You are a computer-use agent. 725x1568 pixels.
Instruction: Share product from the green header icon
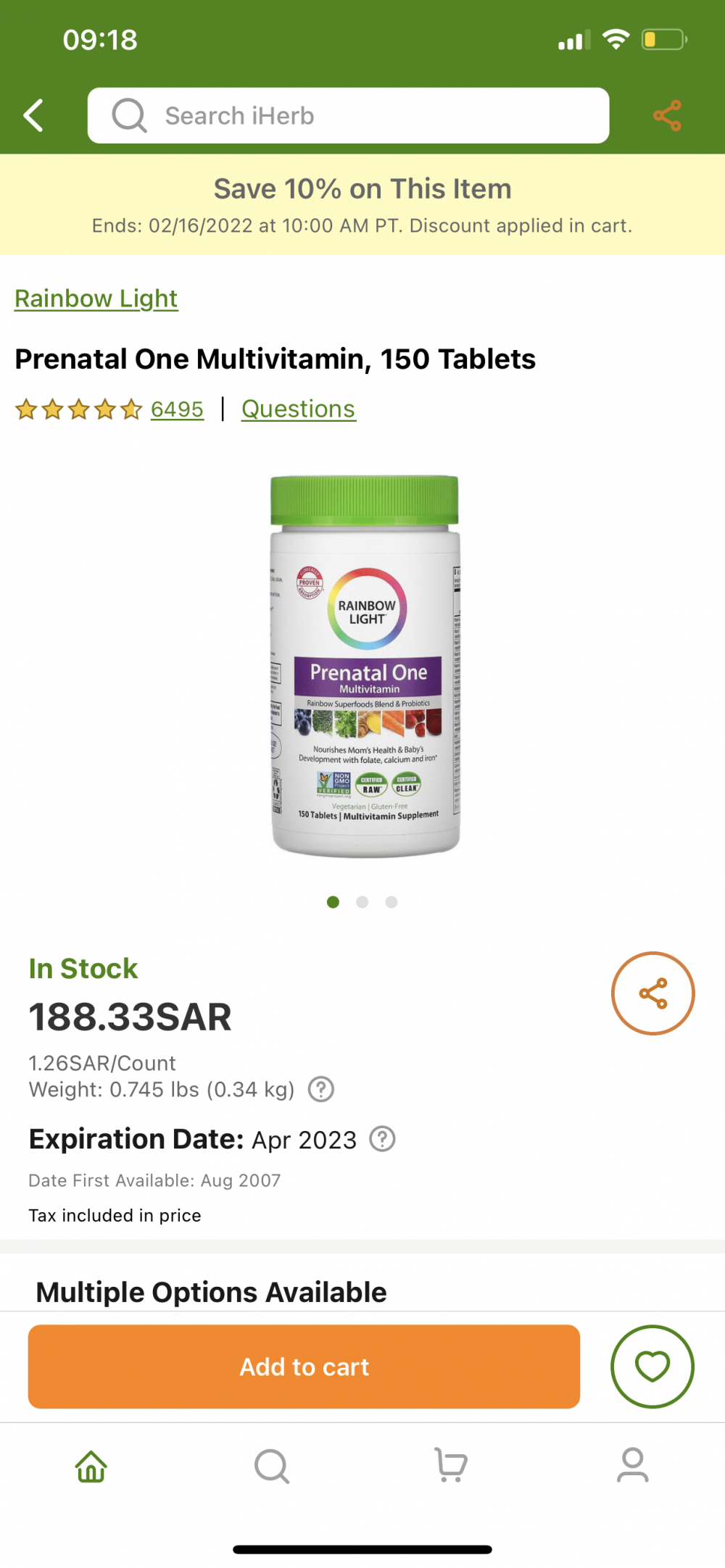tap(667, 116)
